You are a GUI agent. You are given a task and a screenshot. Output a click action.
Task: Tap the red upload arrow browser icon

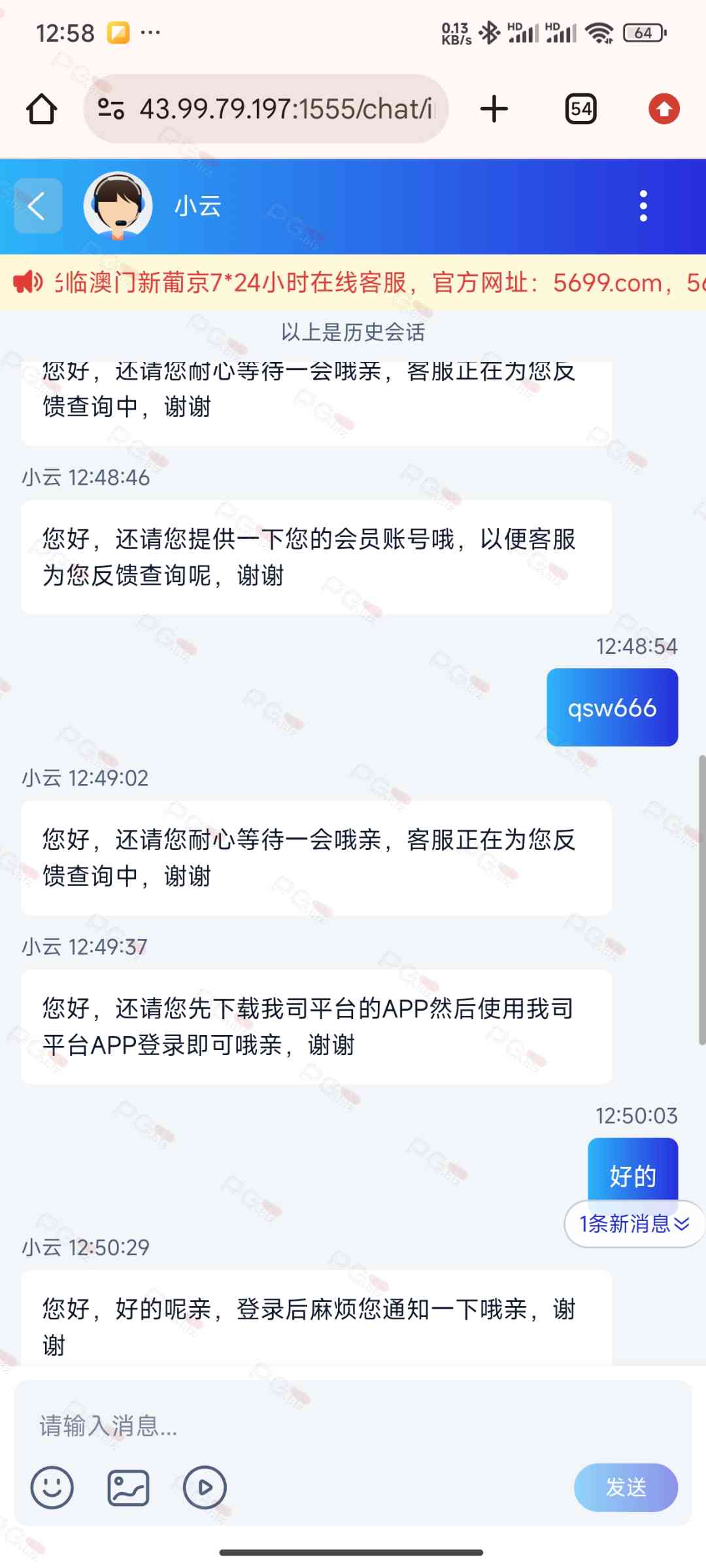pos(664,109)
